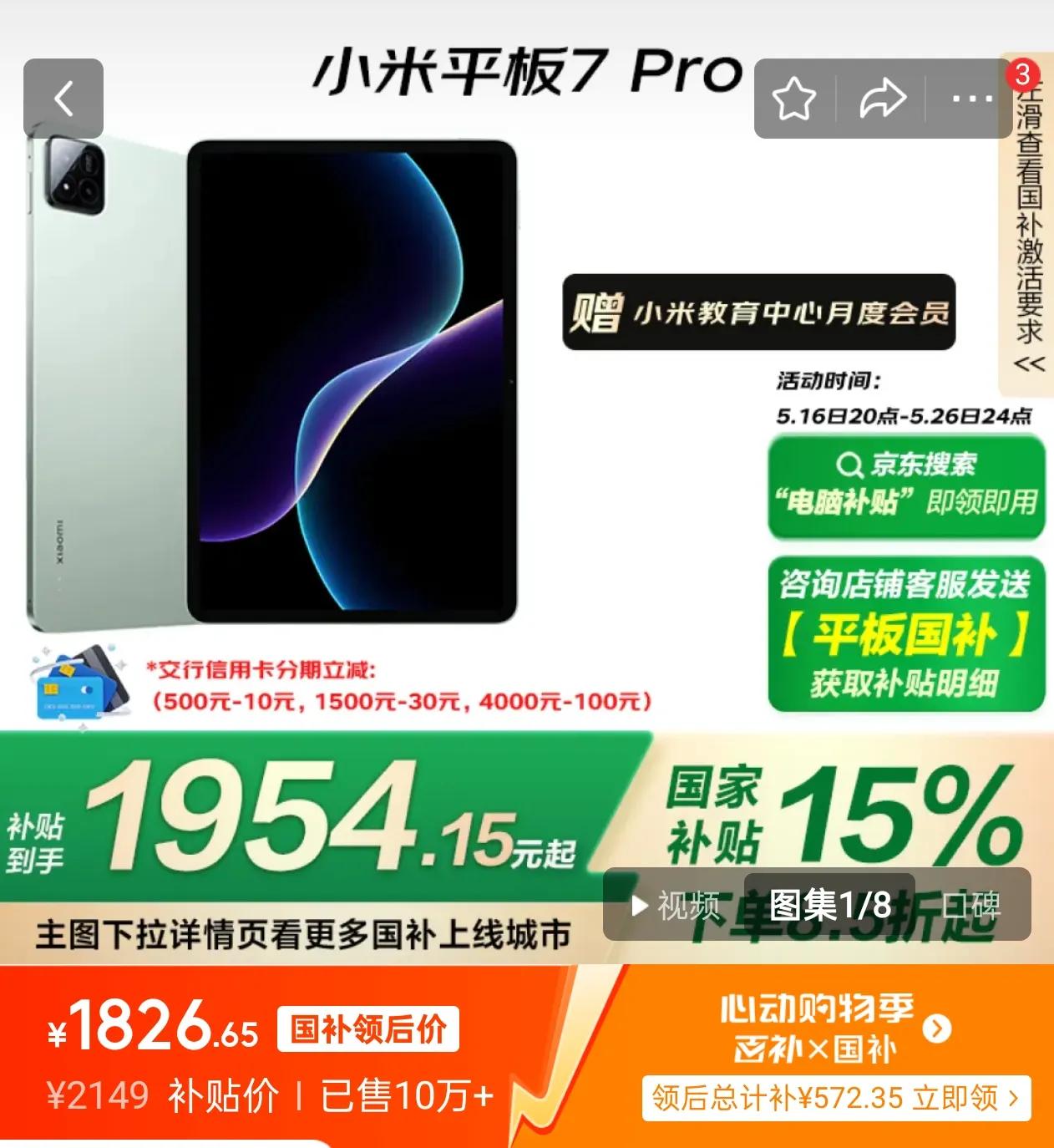Favorite this product with the star icon
The image size is (1054, 1148).
(794, 99)
